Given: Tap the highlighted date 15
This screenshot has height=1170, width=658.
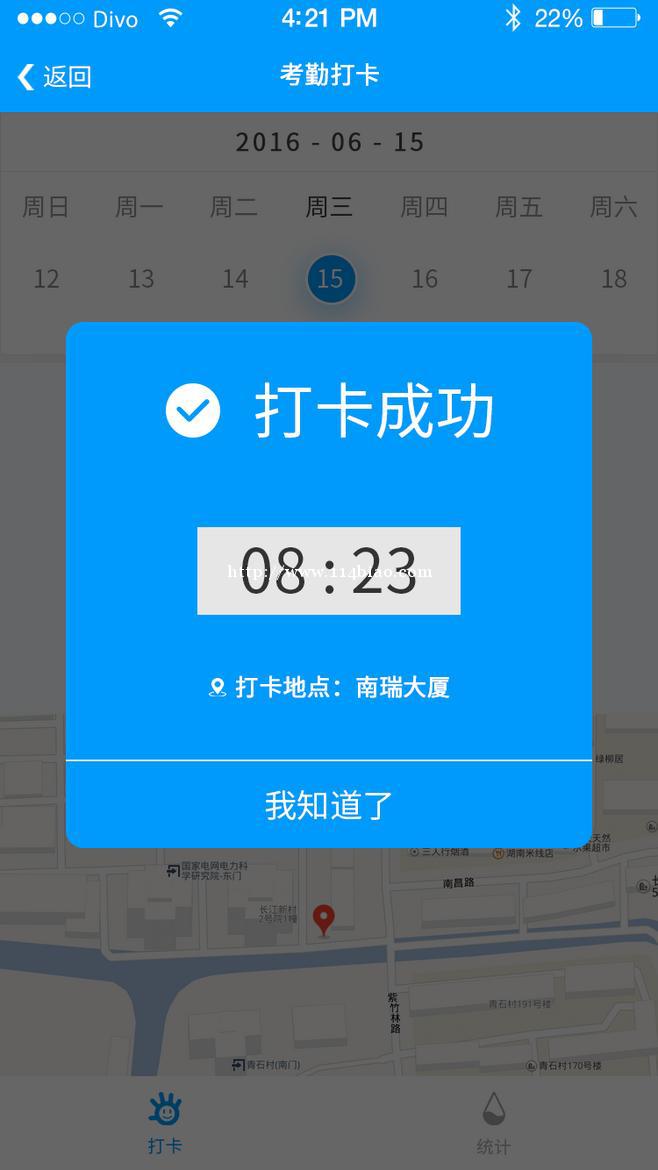Looking at the screenshot, I should pos(330,279).
